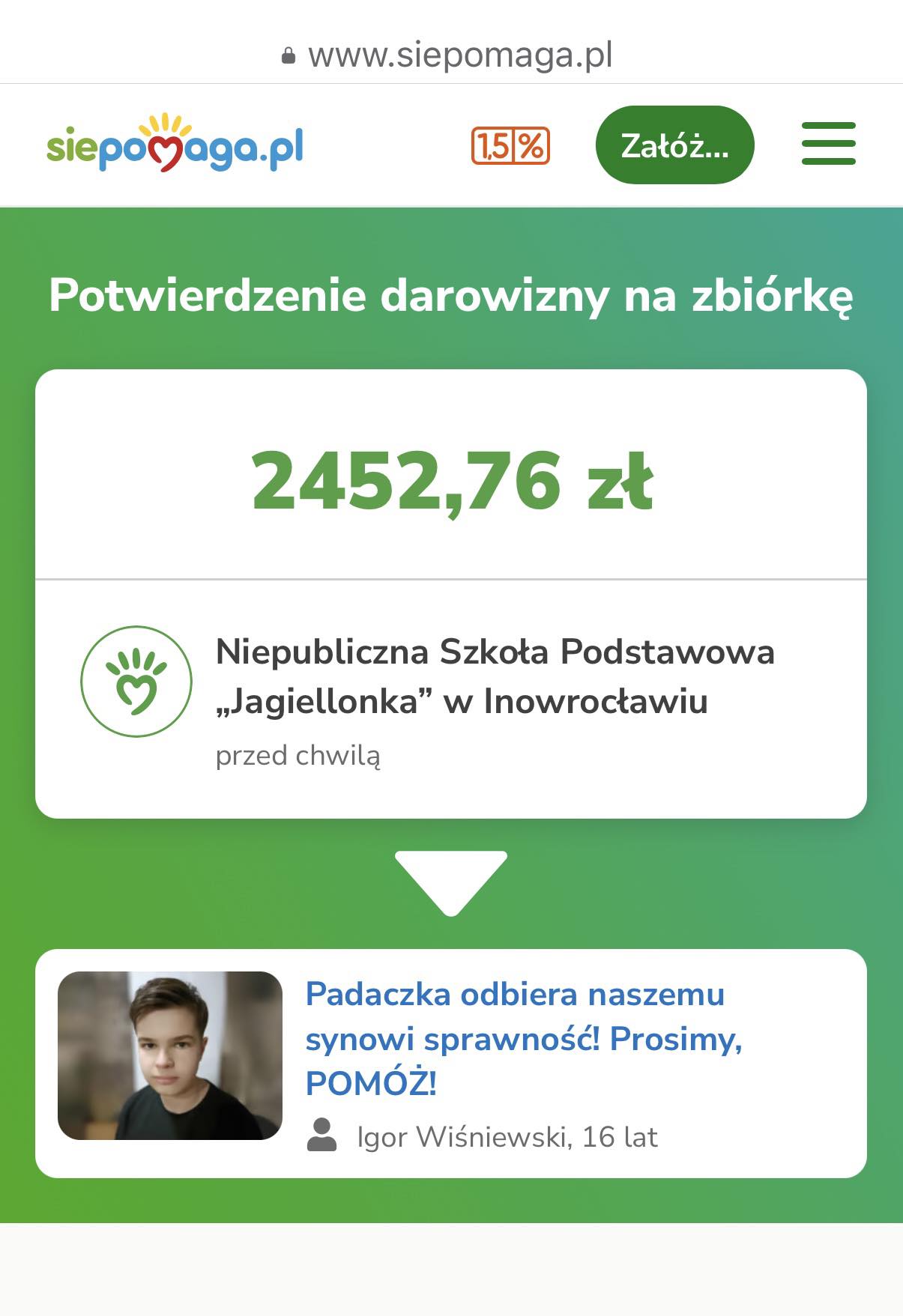
Task: Go to siepomaga.pl homepage via logo
Action: [x=175, y=144]
